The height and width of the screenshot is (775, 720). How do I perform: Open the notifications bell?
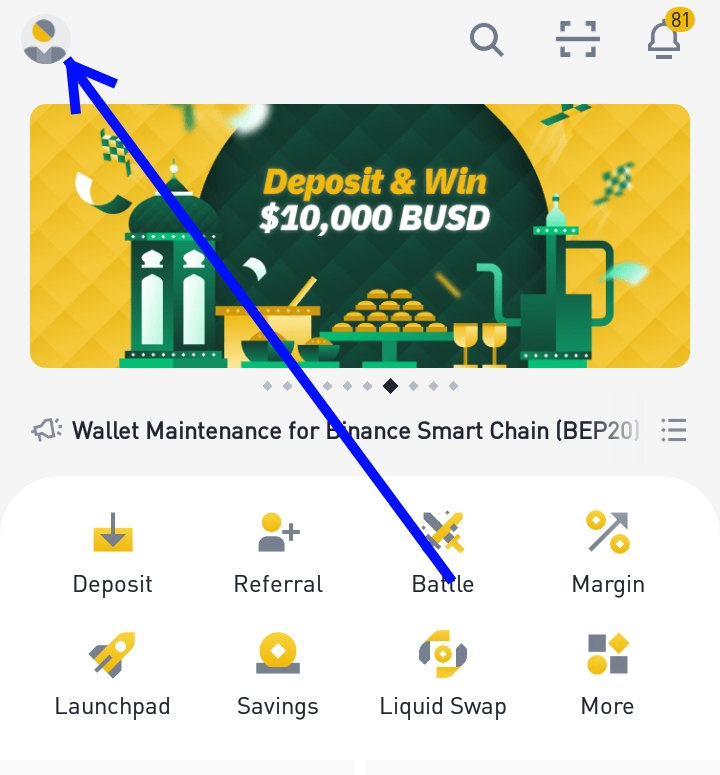664,39
